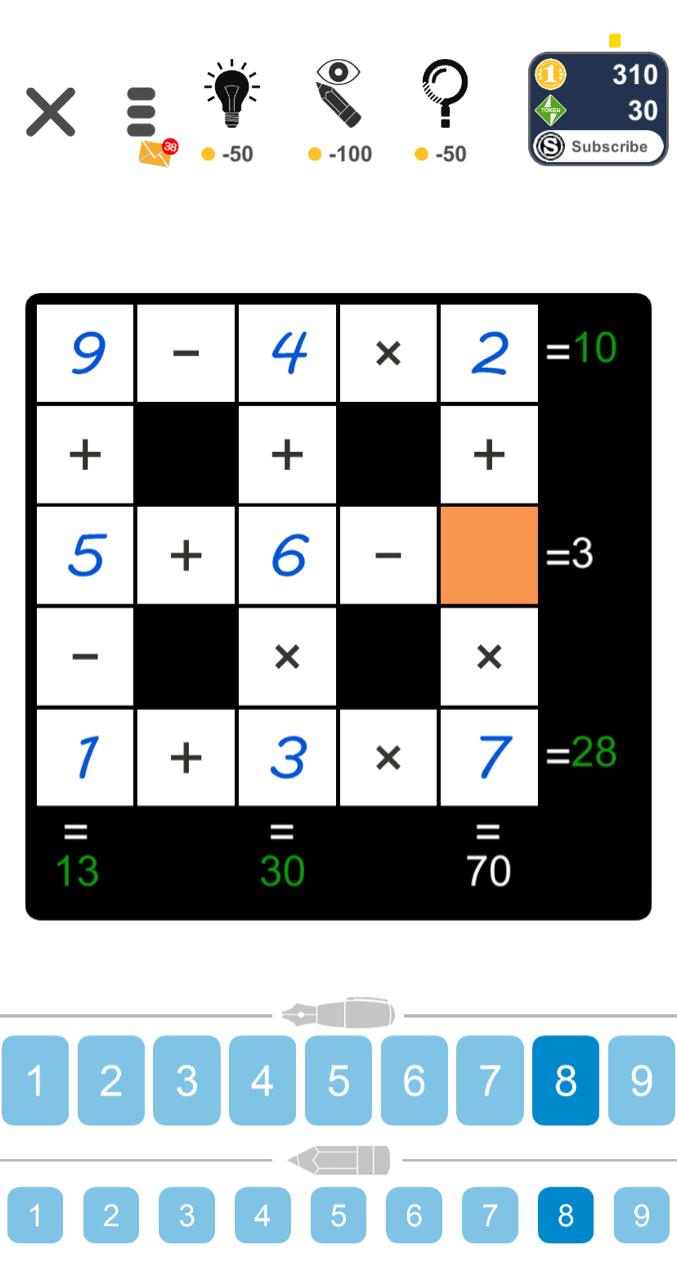Enter pen number 3

187,1080
